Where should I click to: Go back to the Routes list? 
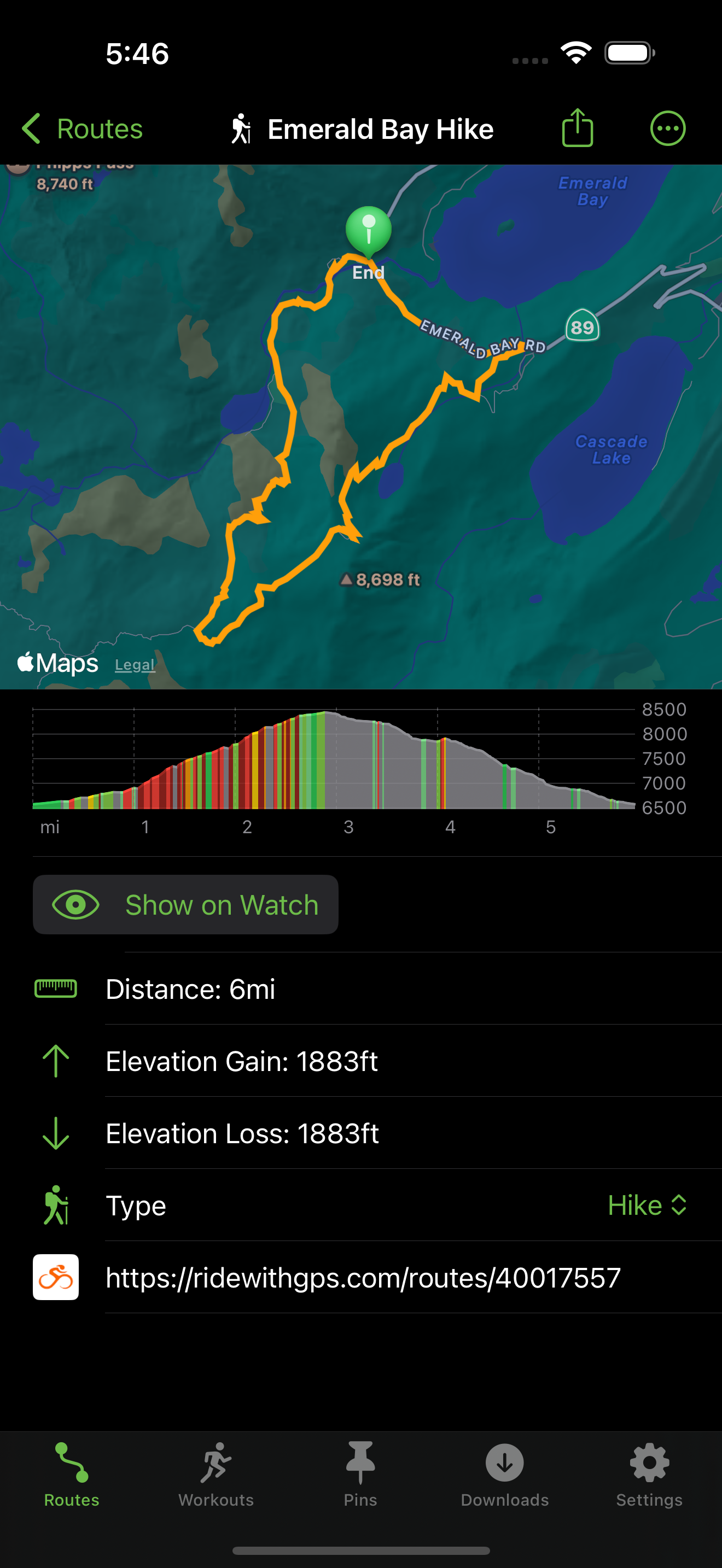[x=82, y=129]
